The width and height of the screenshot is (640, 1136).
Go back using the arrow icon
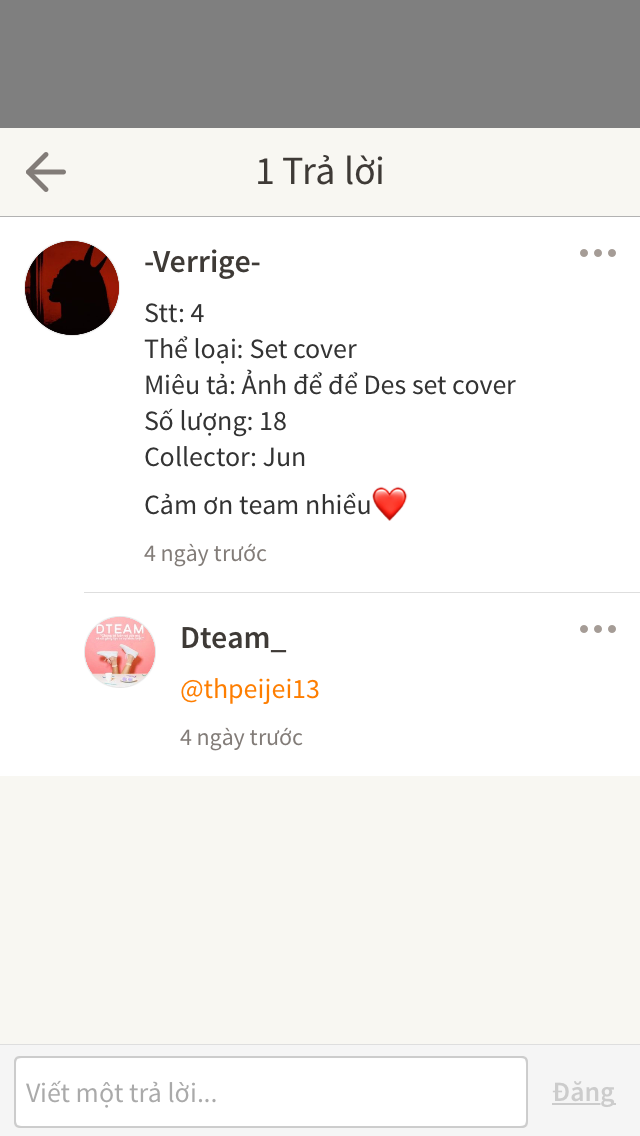click(46, 172)
